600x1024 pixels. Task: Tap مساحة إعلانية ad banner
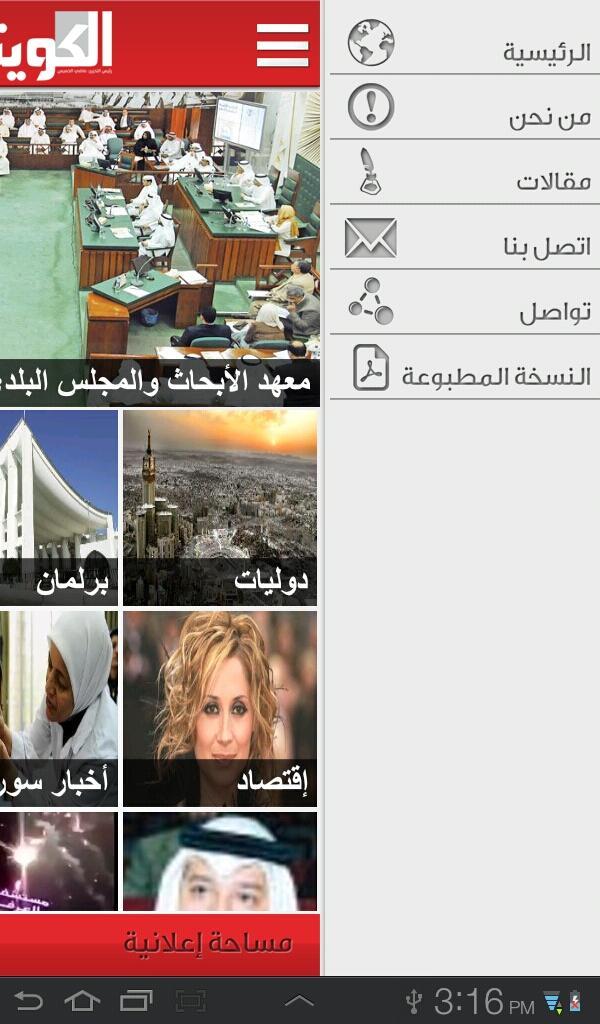(x=160, y=943)
